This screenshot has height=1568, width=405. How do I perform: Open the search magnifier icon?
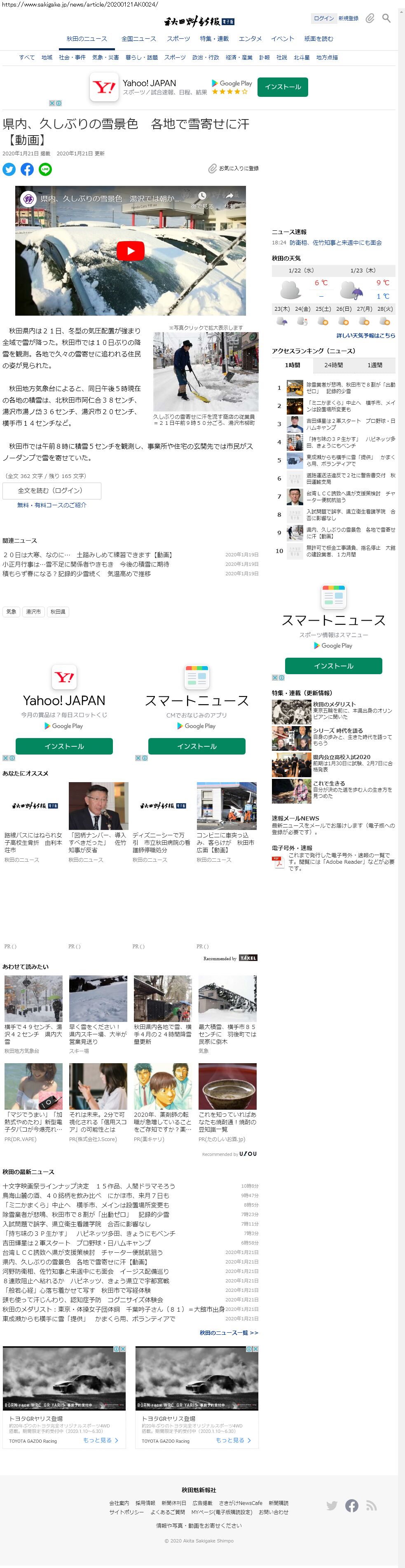[x=386, y=18]
